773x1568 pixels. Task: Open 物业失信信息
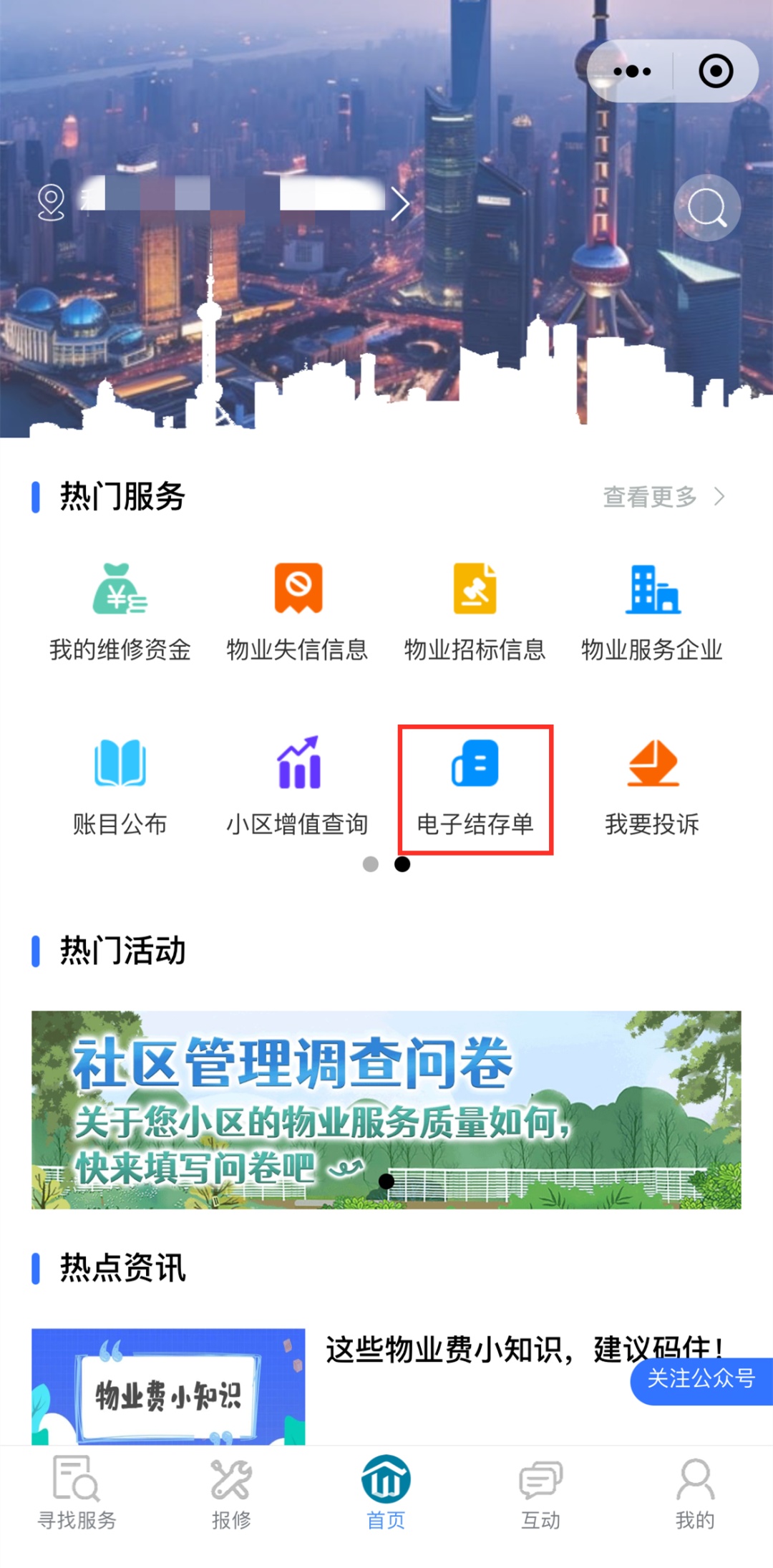(298, 612)
